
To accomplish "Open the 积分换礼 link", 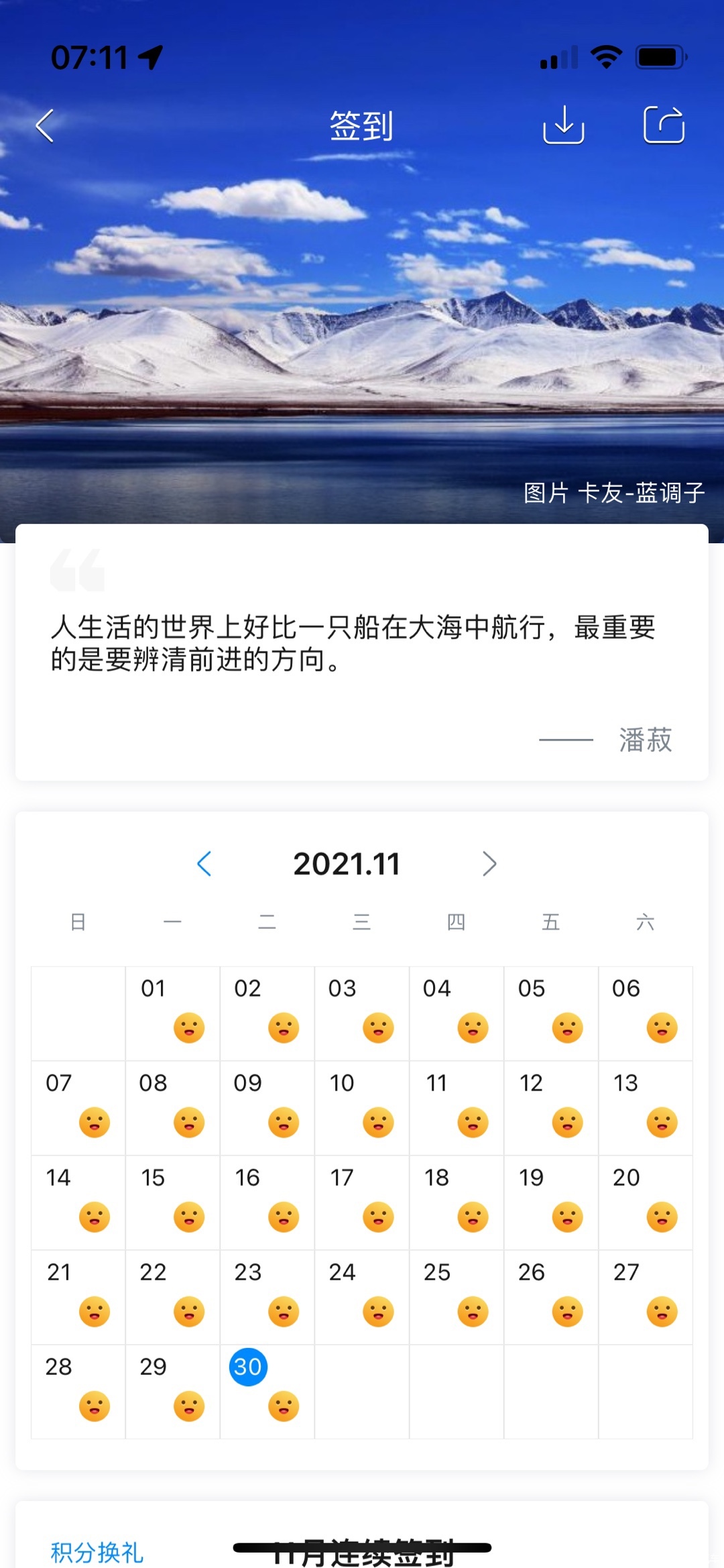I will [x=97, y=1552].
